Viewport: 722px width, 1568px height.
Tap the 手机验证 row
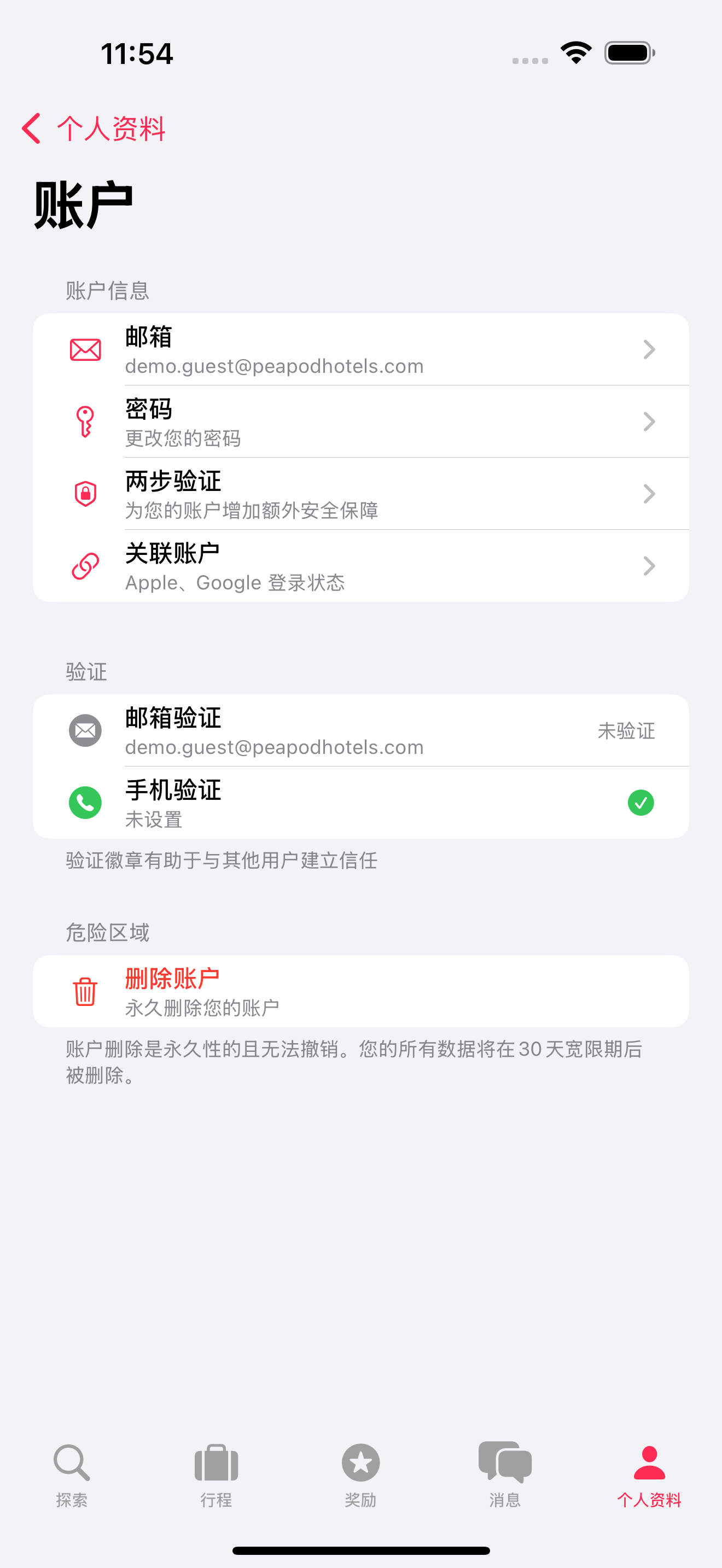(360, 802)
